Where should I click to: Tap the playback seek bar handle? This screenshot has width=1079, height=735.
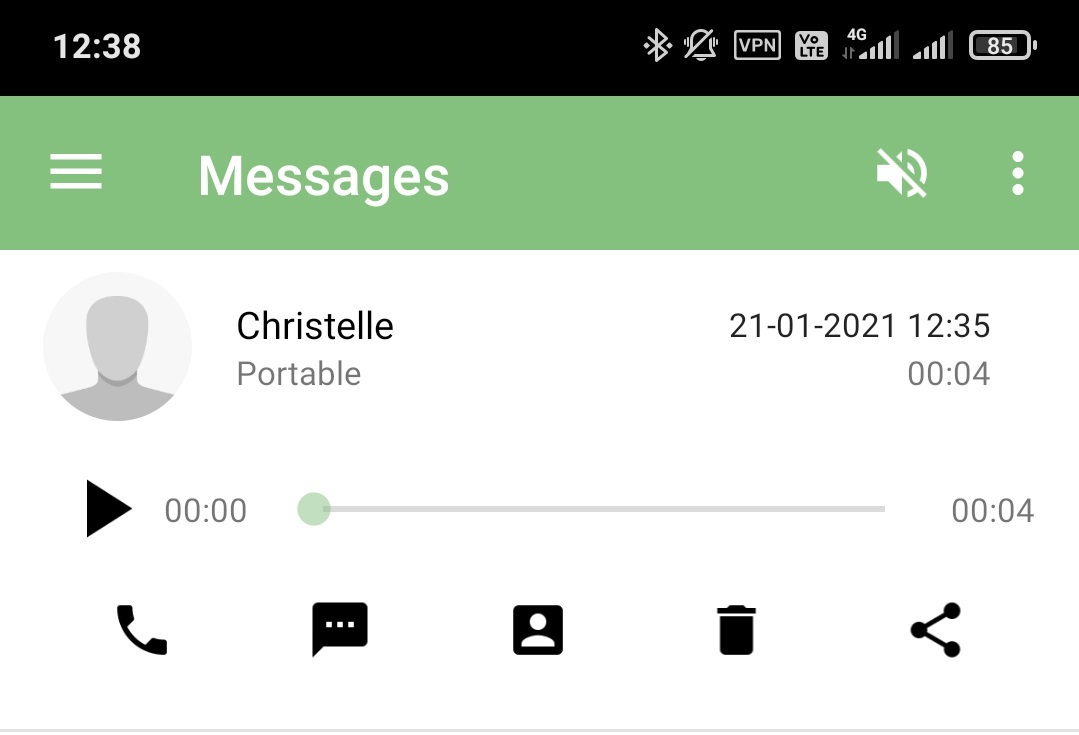pos(314,509)
